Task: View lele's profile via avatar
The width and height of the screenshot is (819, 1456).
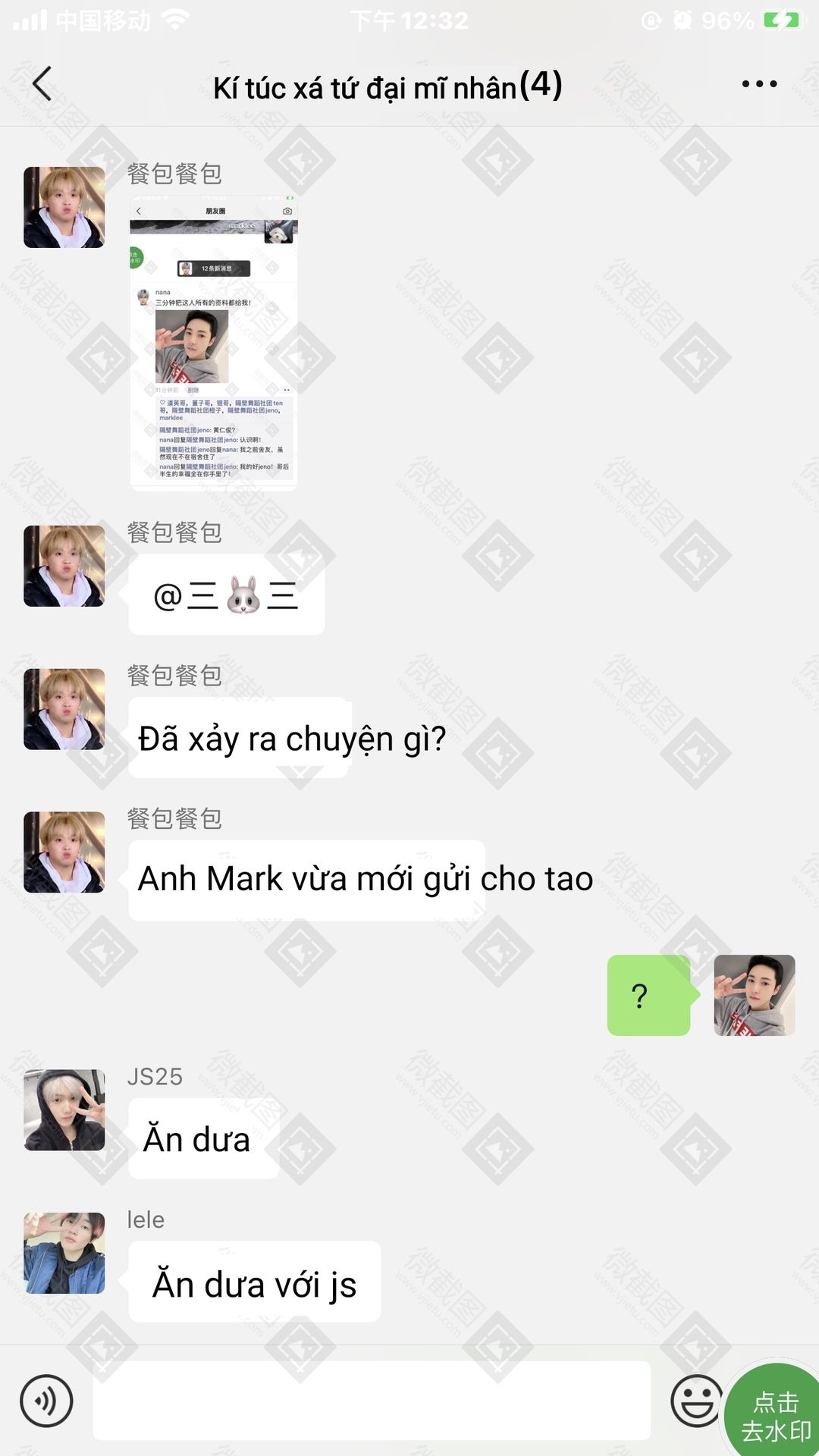Action: coord(64,1253)
